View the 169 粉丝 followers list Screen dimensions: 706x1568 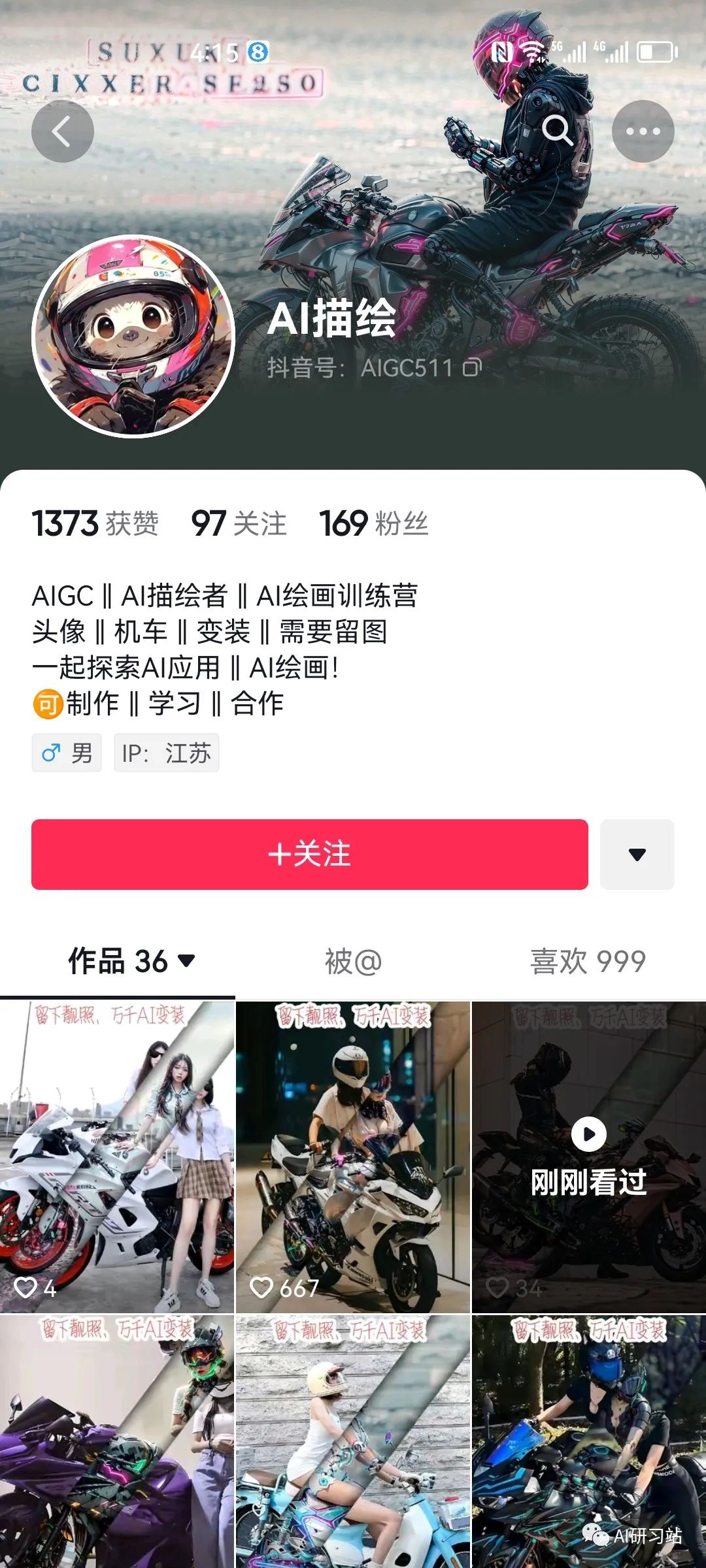[x=373, y=523]
